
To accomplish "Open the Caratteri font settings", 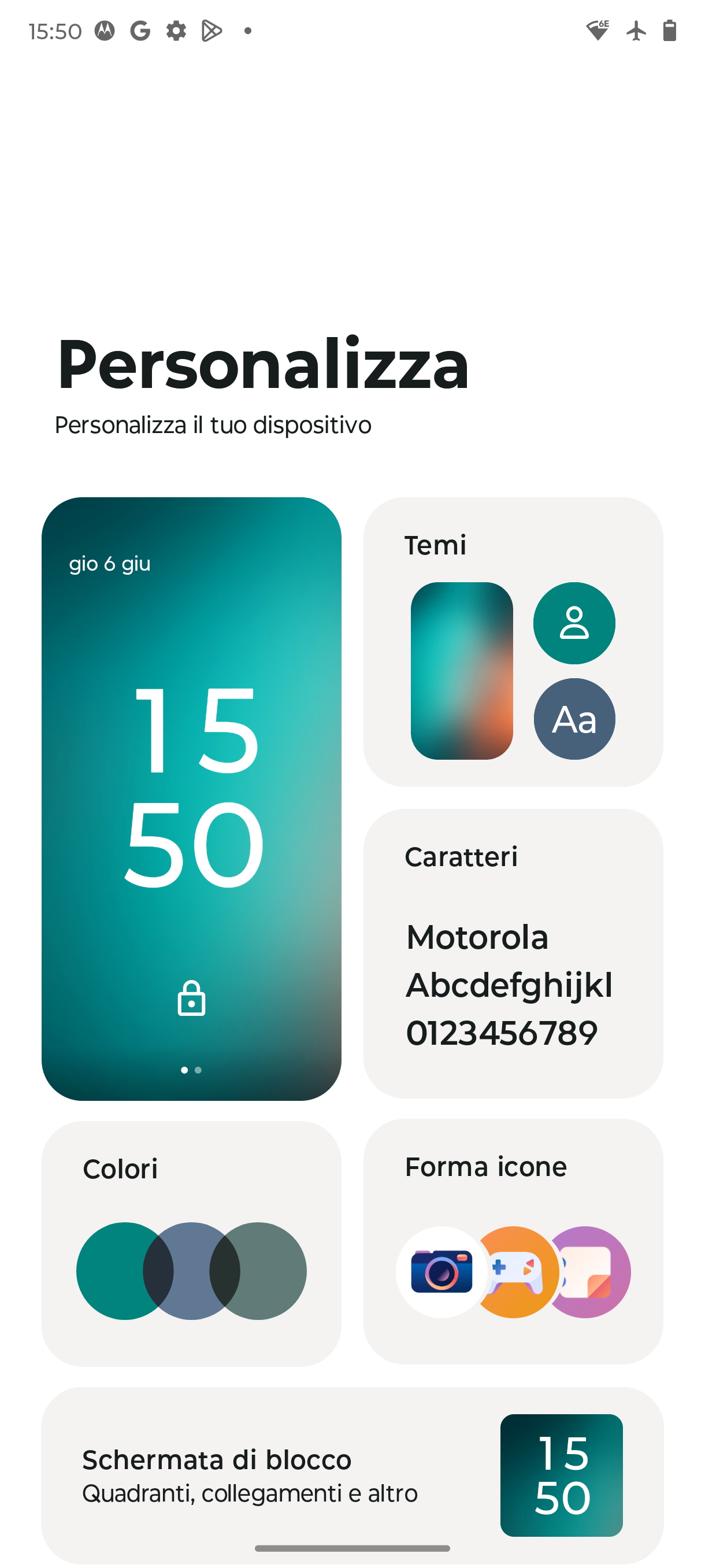I will [513, 953].
